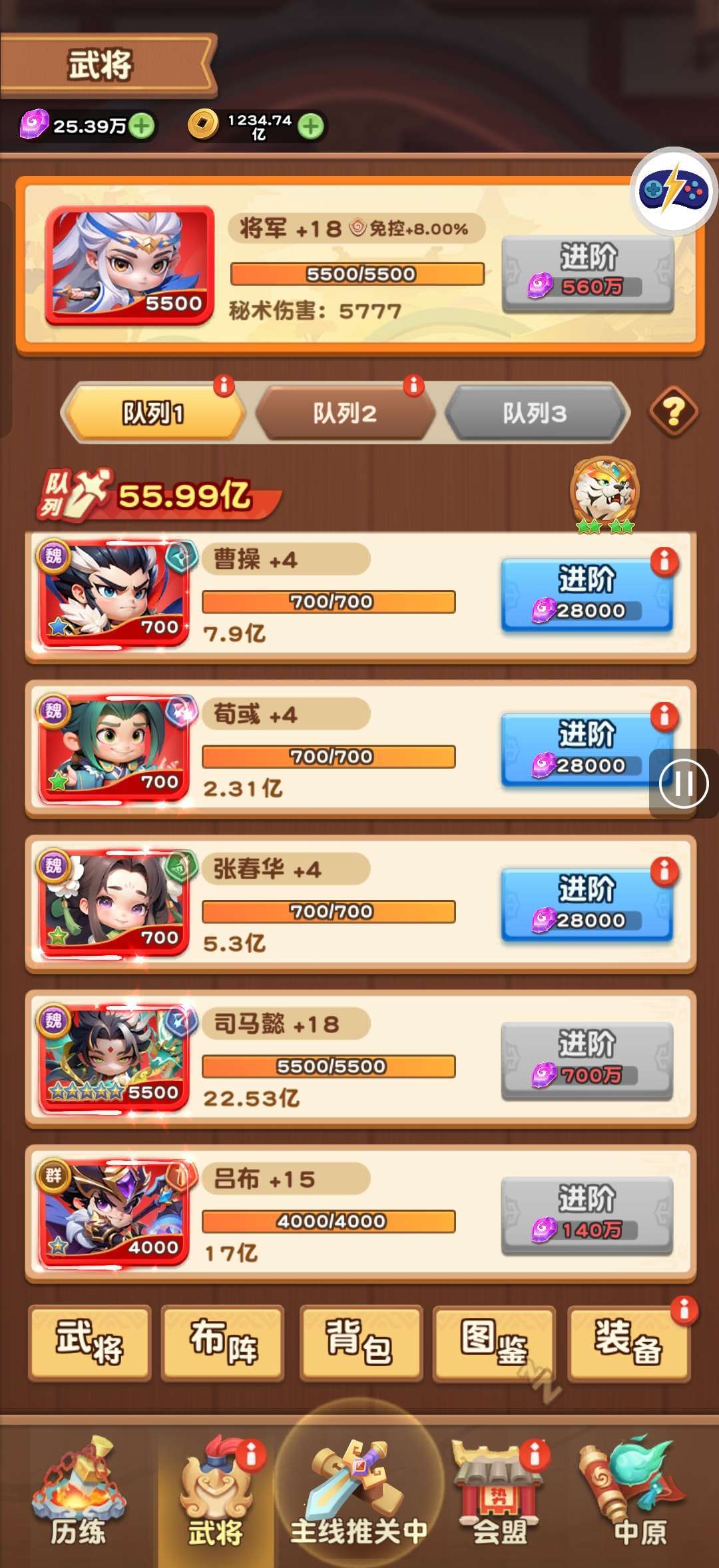Add more gold coins with the plus icon
The width and height of the screenshot is (719, 1568).
click(x=310, y=125)
